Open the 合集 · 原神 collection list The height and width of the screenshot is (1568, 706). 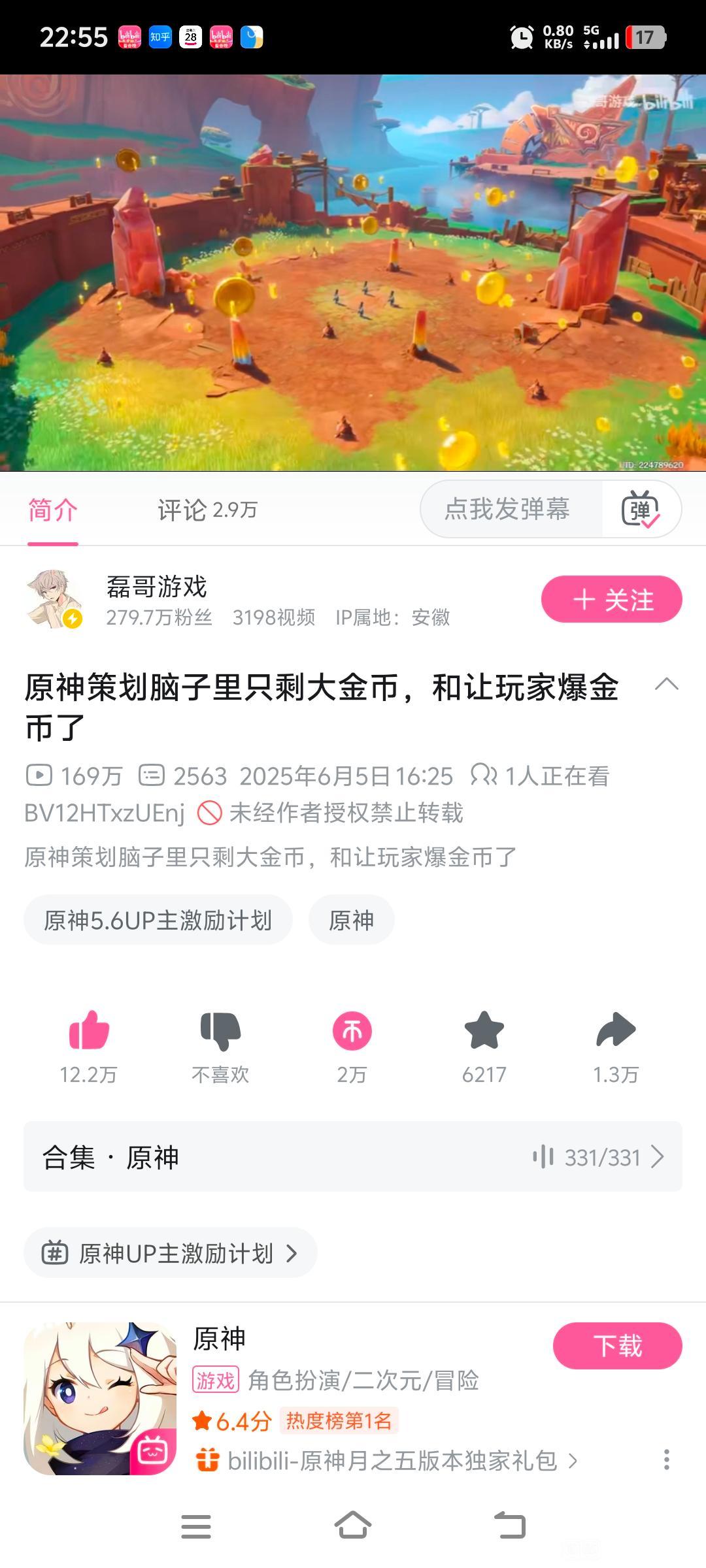coord(353,1156)
